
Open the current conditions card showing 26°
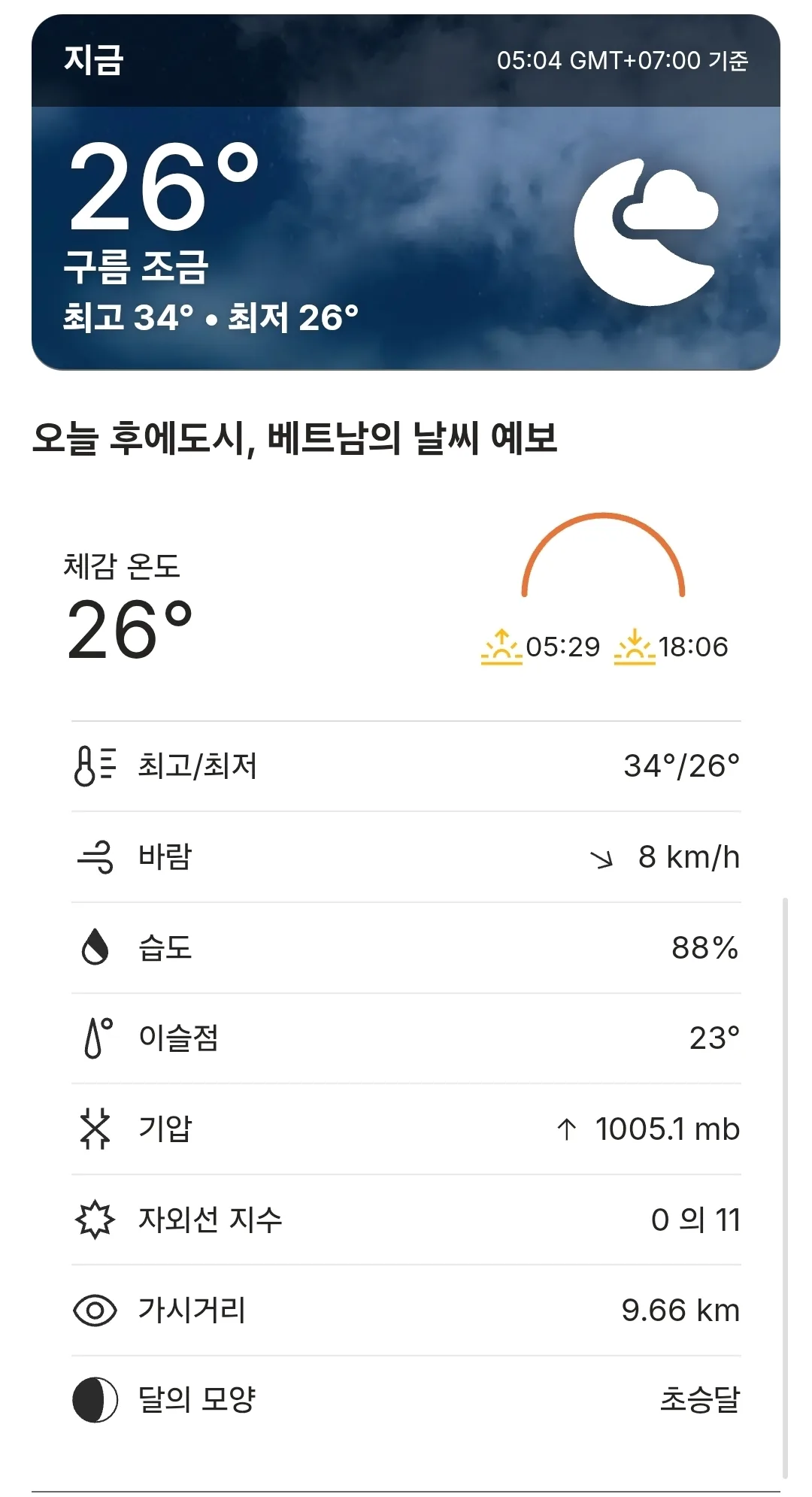tap(406, 192)
